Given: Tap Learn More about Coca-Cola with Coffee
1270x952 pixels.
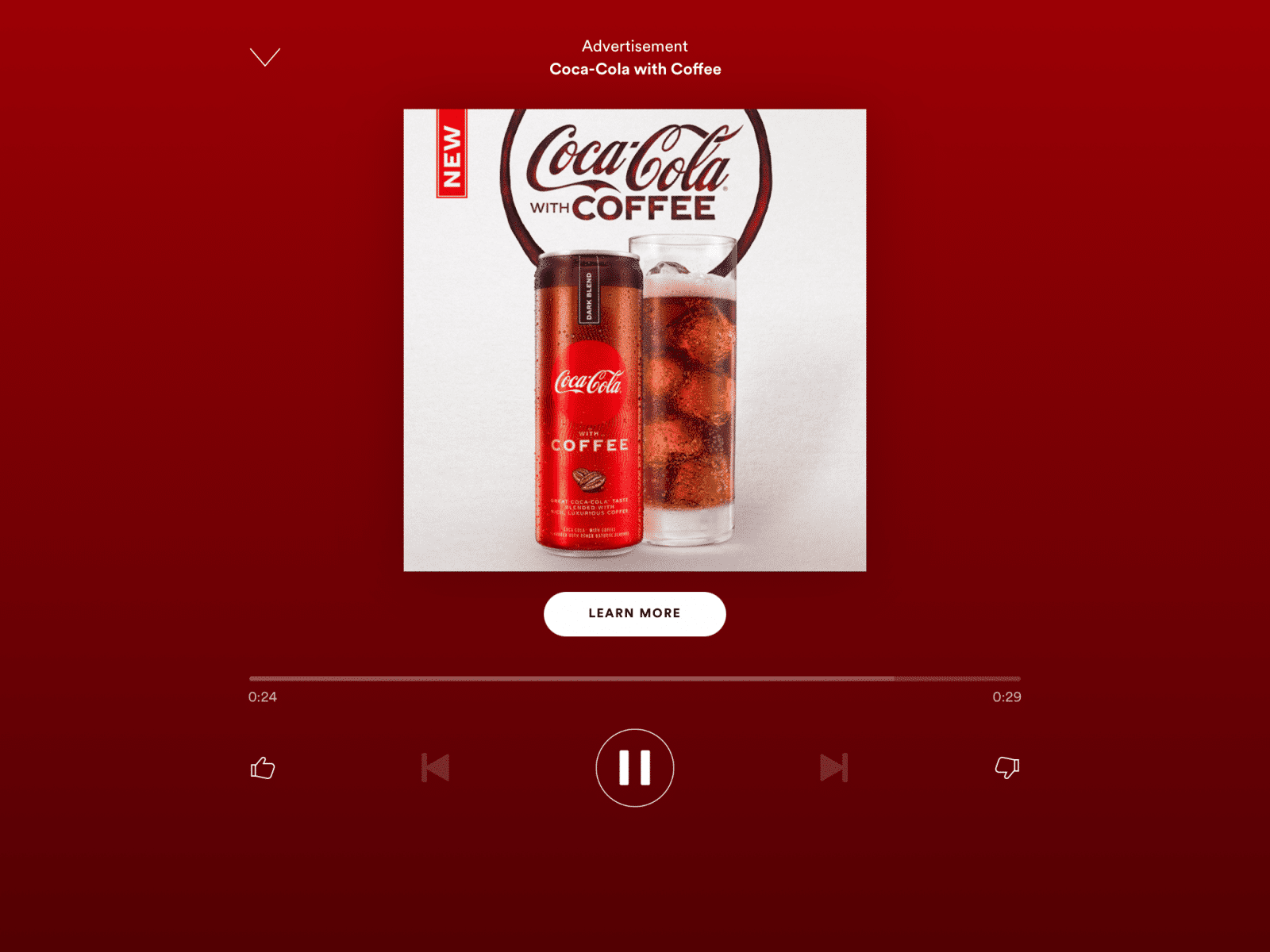Looking at the screenshot, I should [634, 613].
